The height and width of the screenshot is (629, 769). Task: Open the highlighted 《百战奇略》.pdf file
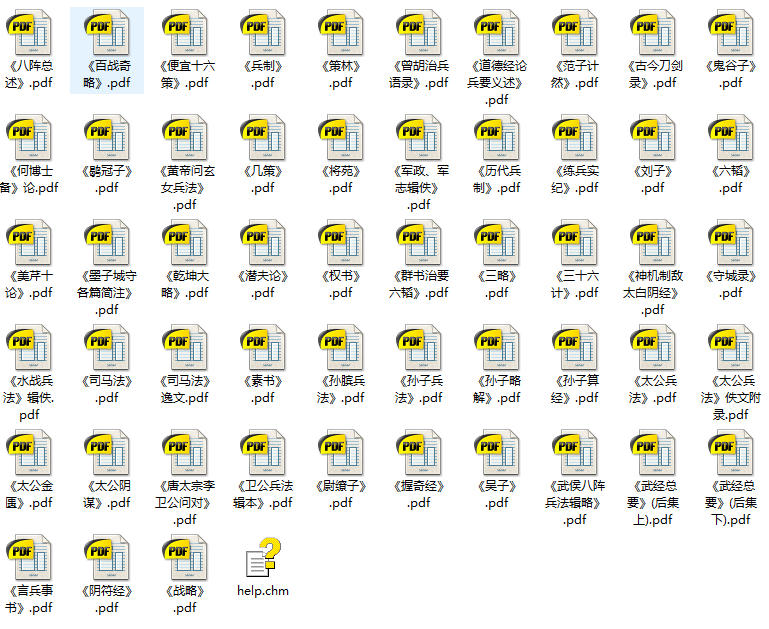point(107,35)
